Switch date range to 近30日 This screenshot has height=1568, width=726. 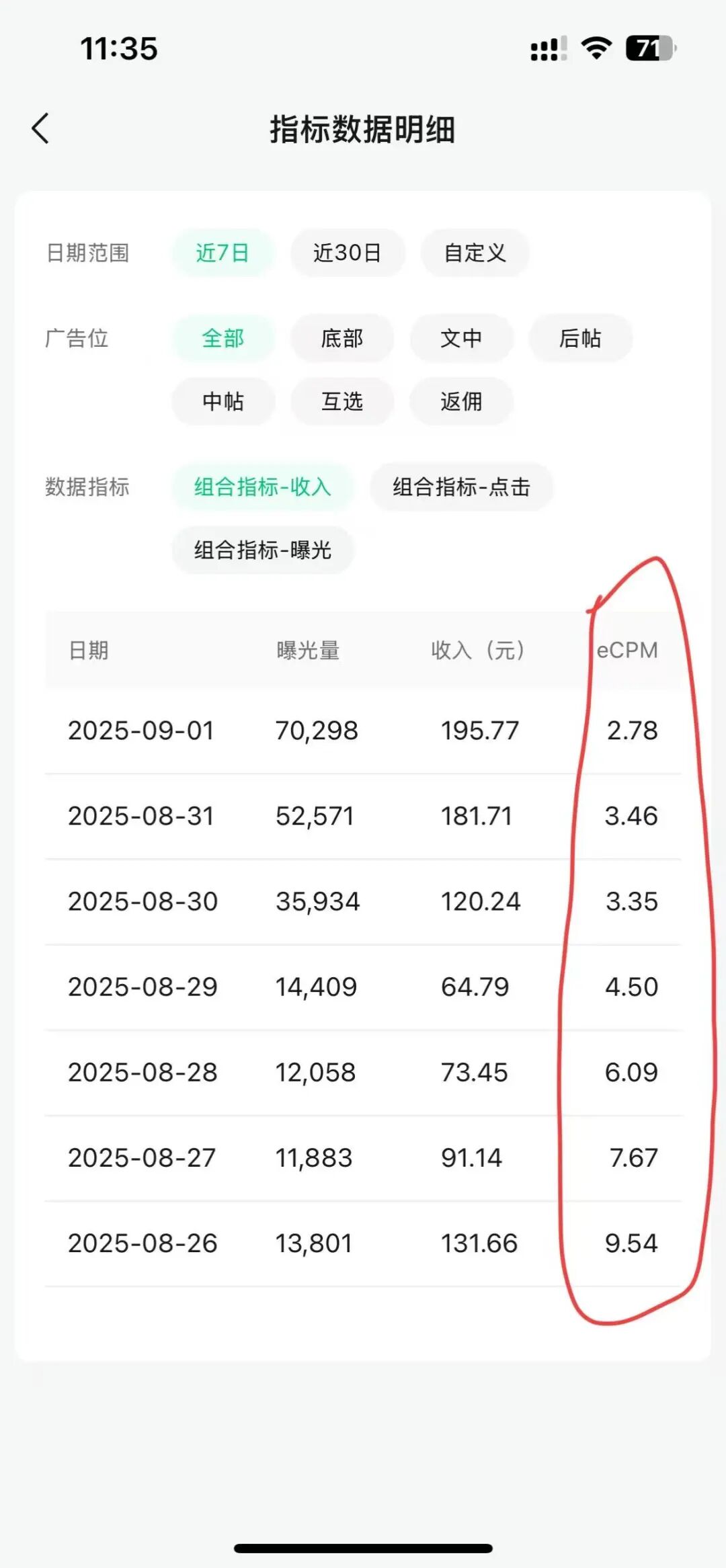[348, 253]
